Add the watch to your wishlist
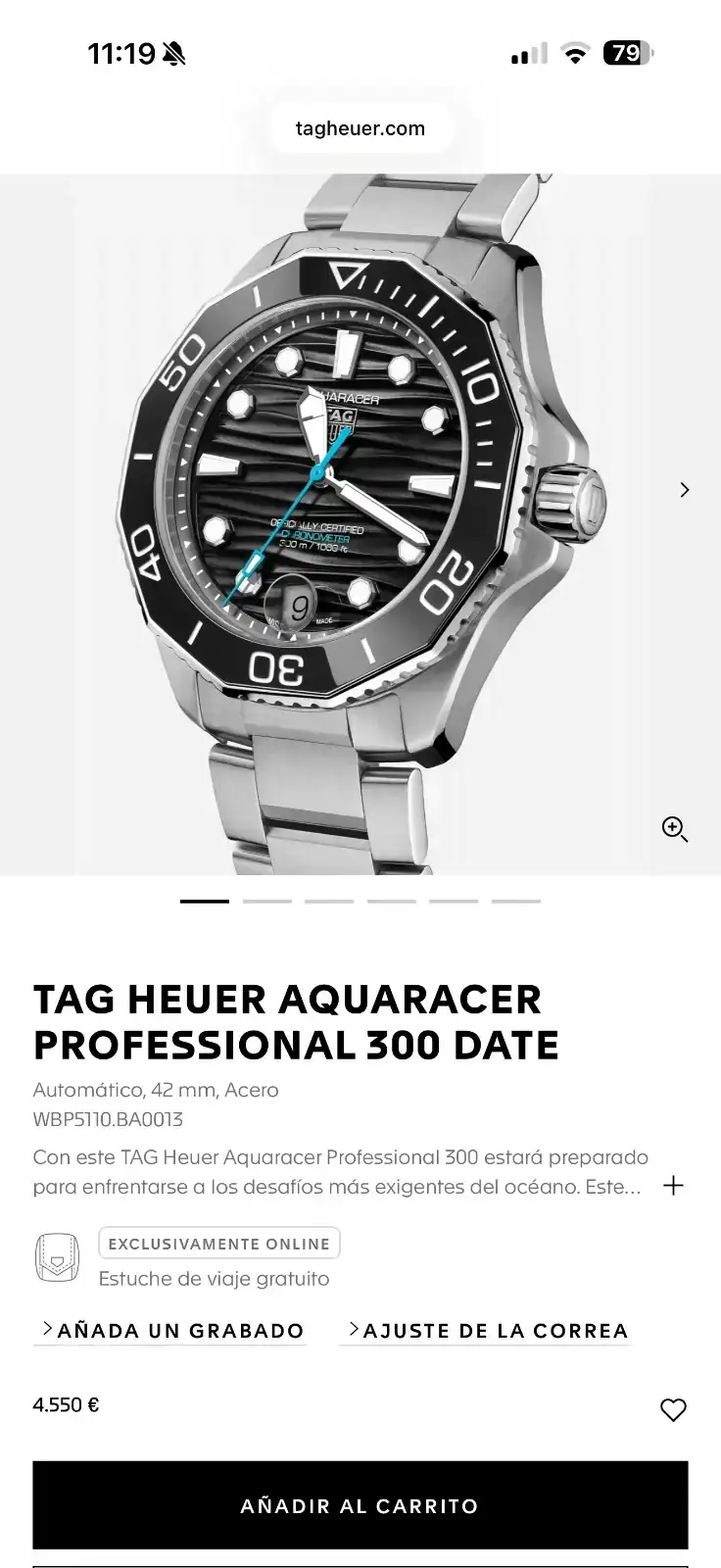The height and width of the screenshot is (1568, 721). [x=673, y=1409]
